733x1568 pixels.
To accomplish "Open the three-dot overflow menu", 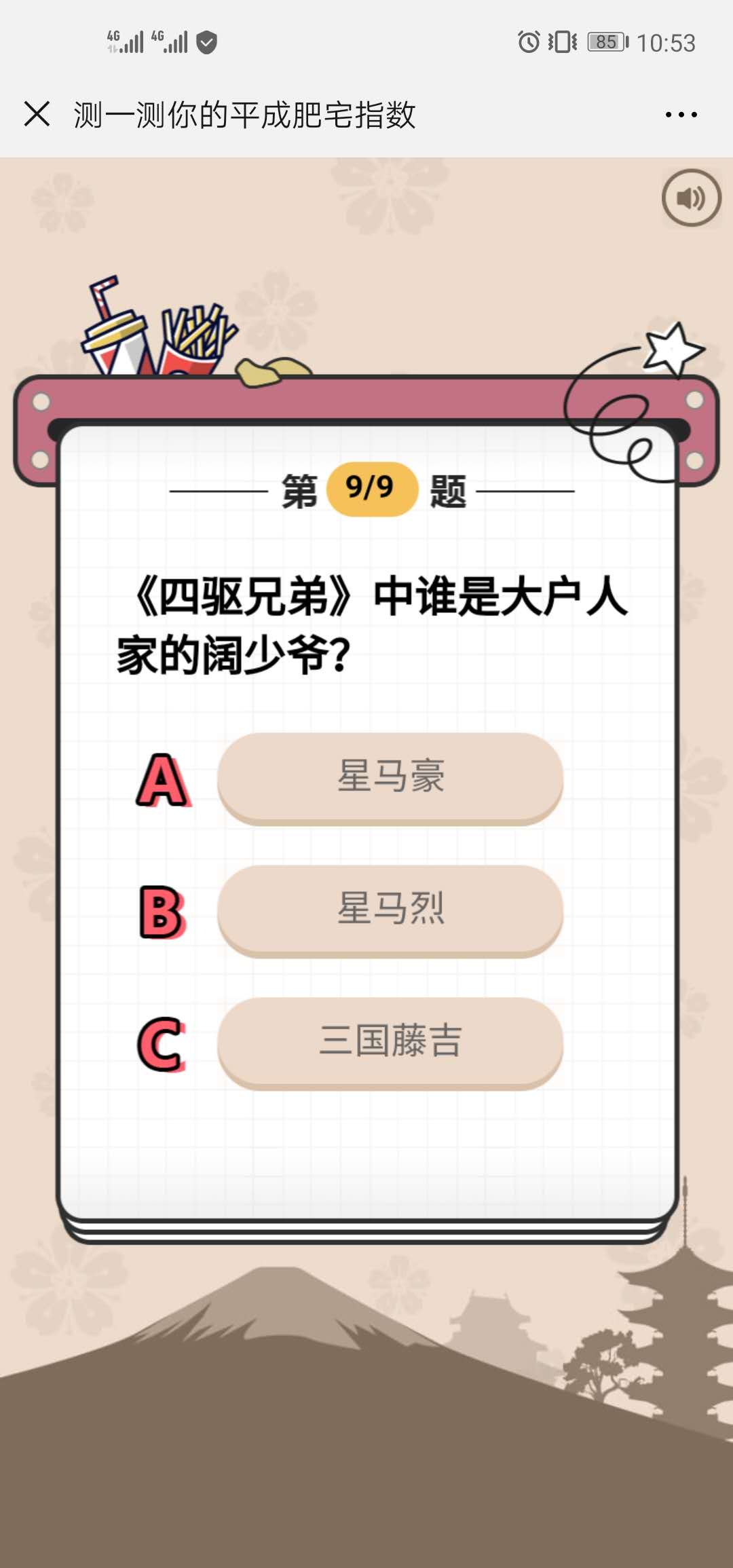I will tap(681, 115).
